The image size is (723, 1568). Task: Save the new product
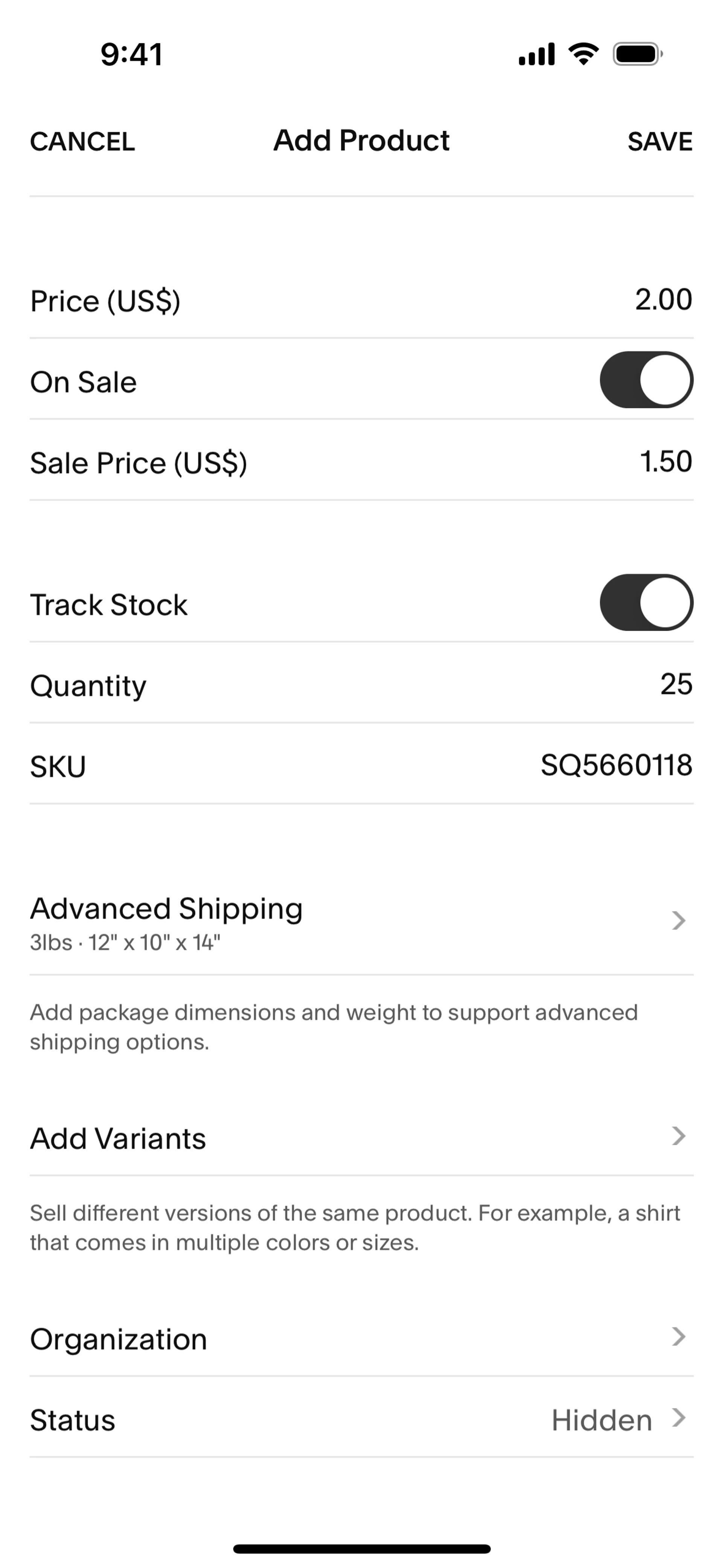(x=660, y=141)
